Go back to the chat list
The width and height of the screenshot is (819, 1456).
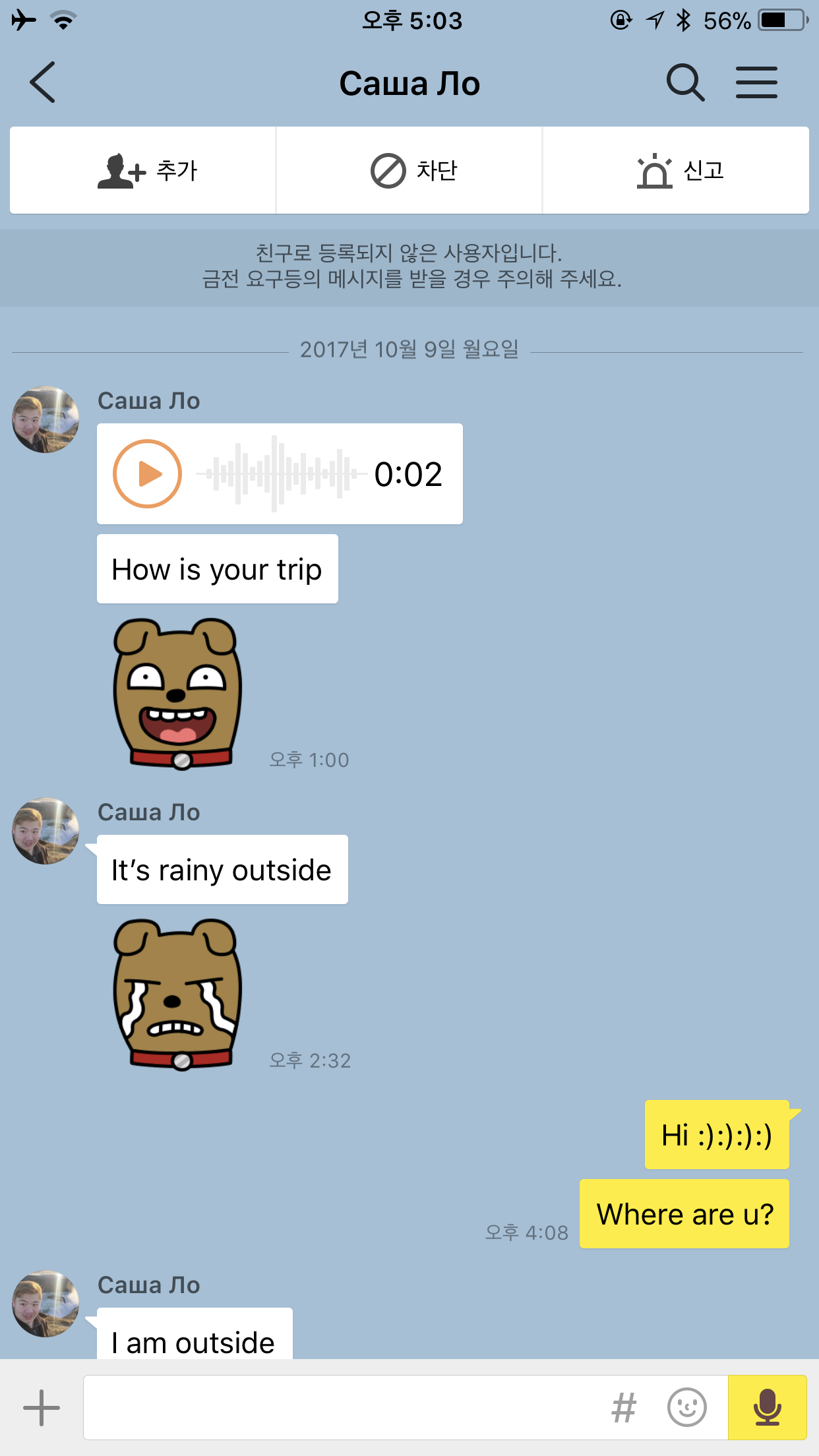point(42,82)
